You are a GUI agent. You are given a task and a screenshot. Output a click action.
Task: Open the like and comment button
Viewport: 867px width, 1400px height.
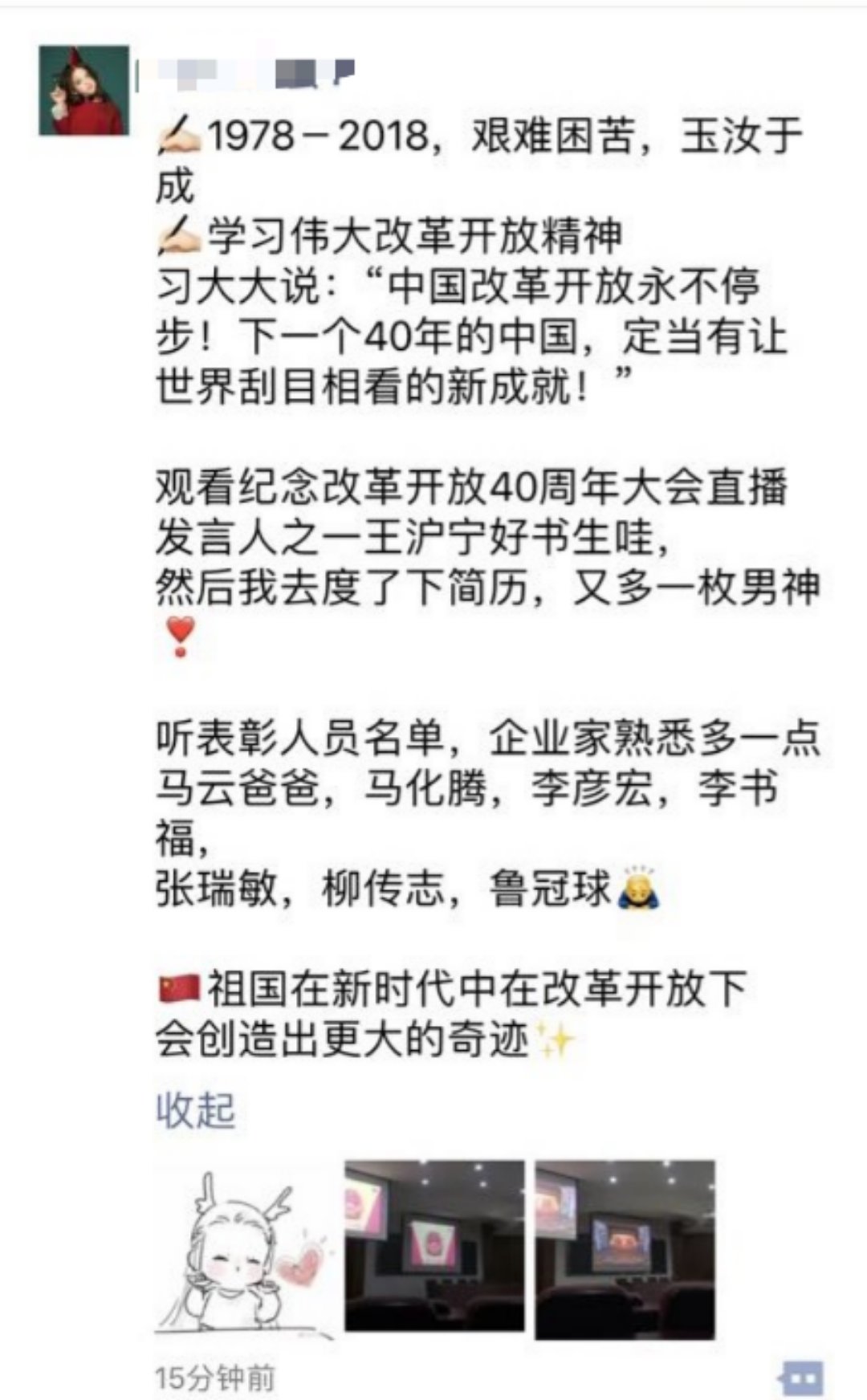tap(802, 1379)
